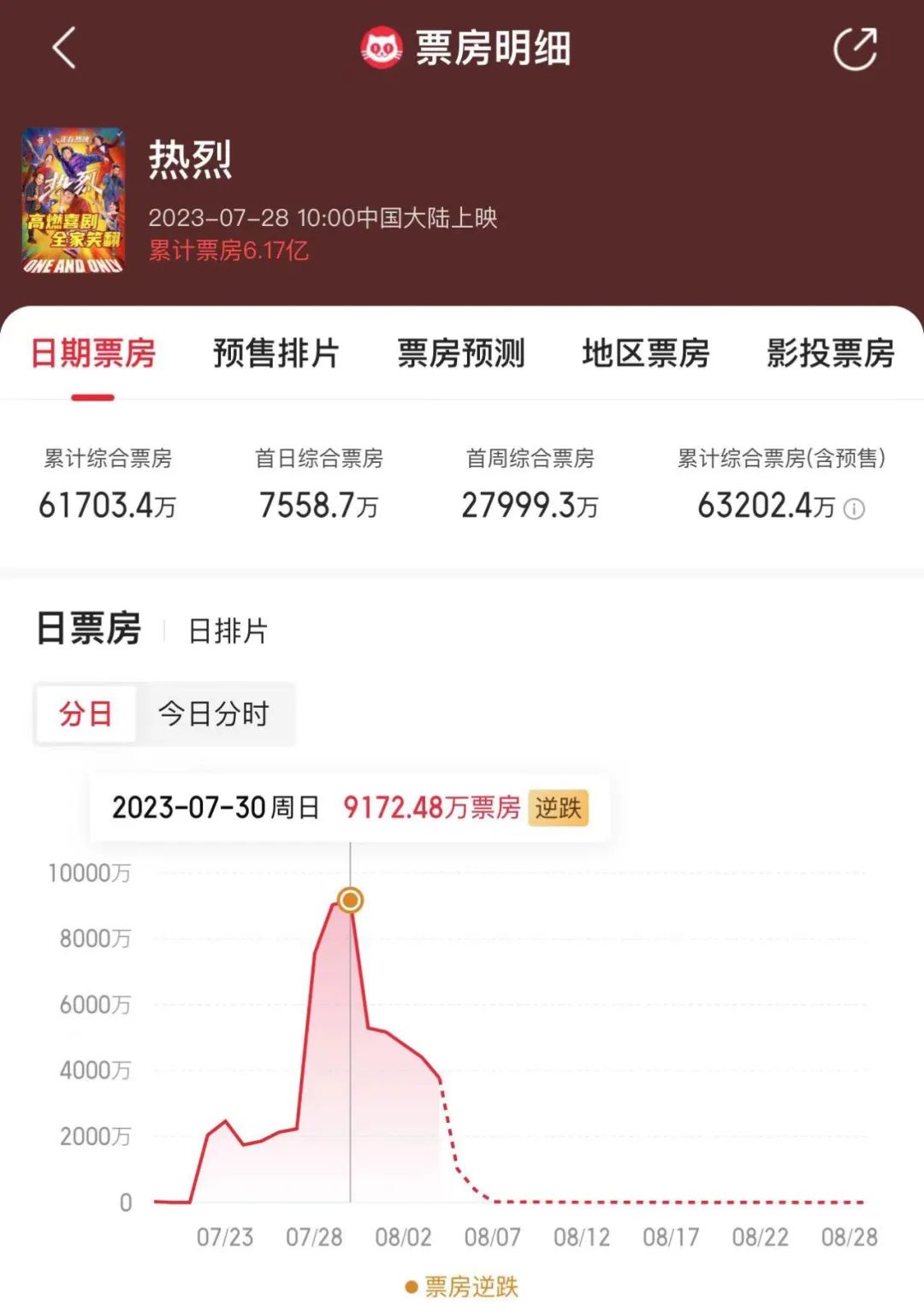Switch to the 预售排片 tab

276,353
